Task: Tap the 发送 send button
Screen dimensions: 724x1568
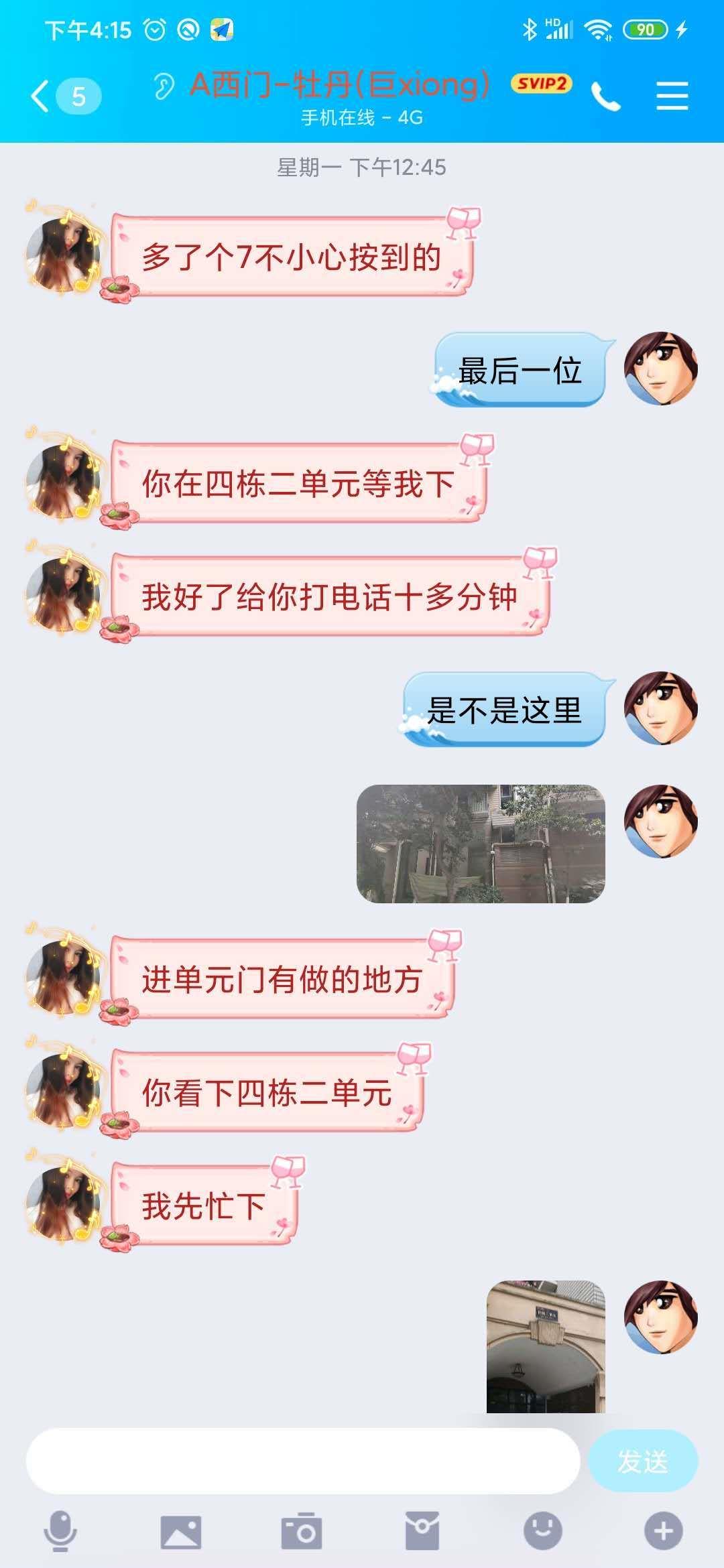Action: click(x=642, y=1461)
